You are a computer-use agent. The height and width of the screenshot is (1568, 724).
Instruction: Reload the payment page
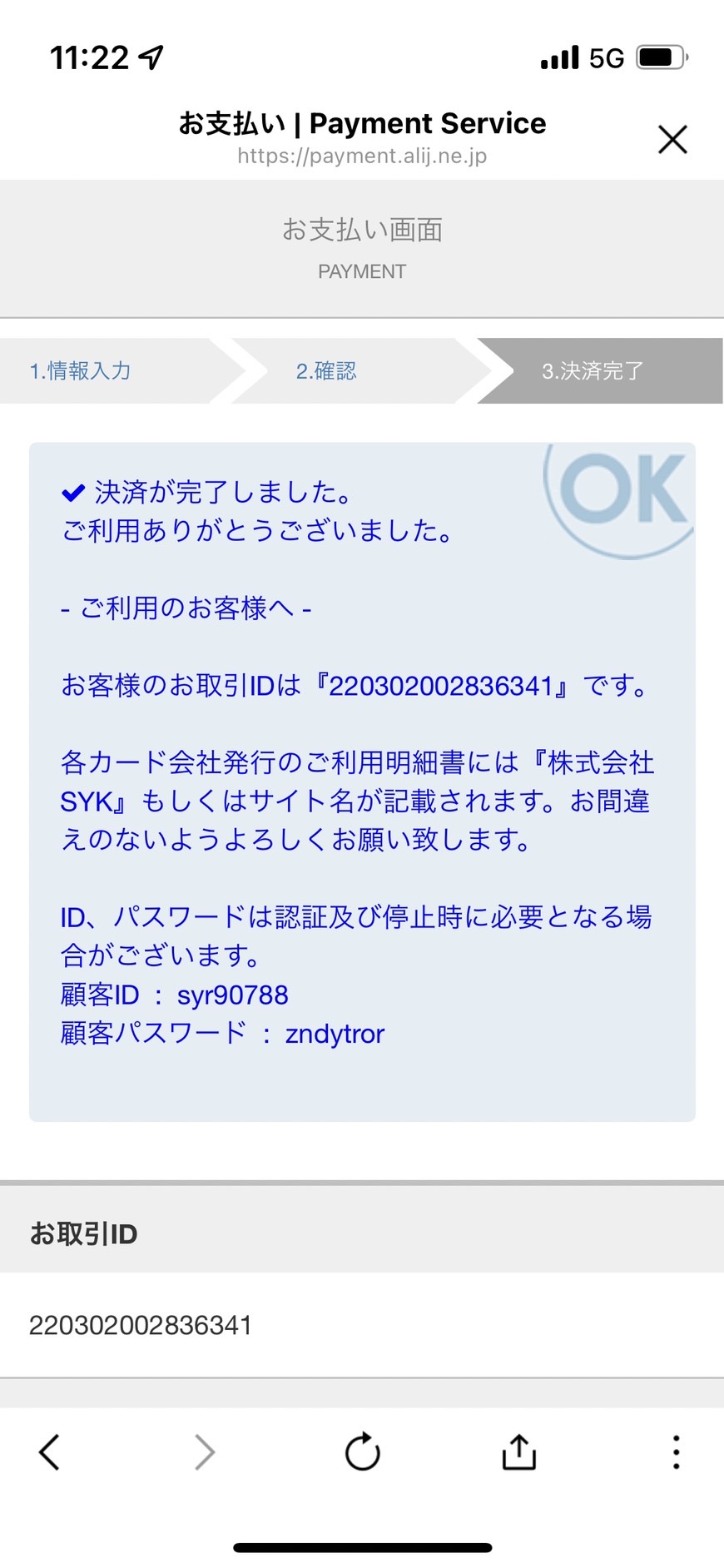[x=363, y=1451]
